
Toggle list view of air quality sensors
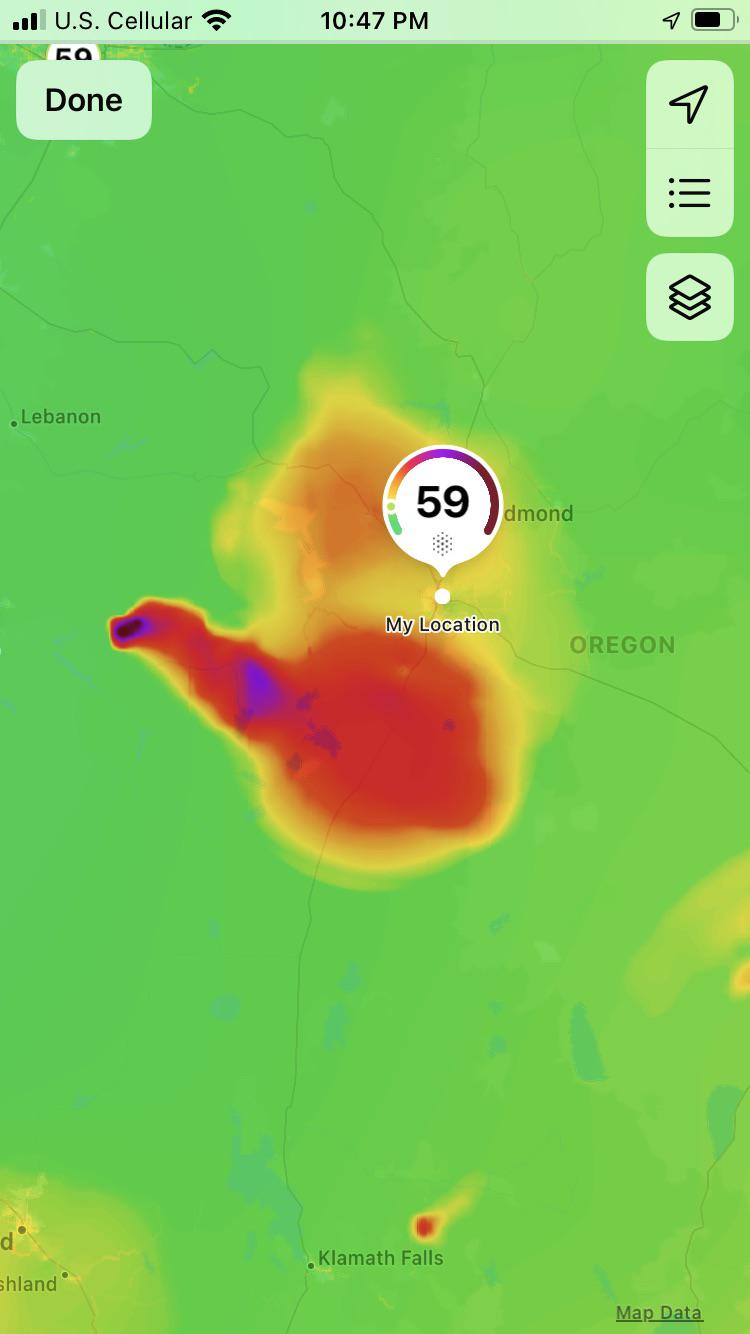689,193
